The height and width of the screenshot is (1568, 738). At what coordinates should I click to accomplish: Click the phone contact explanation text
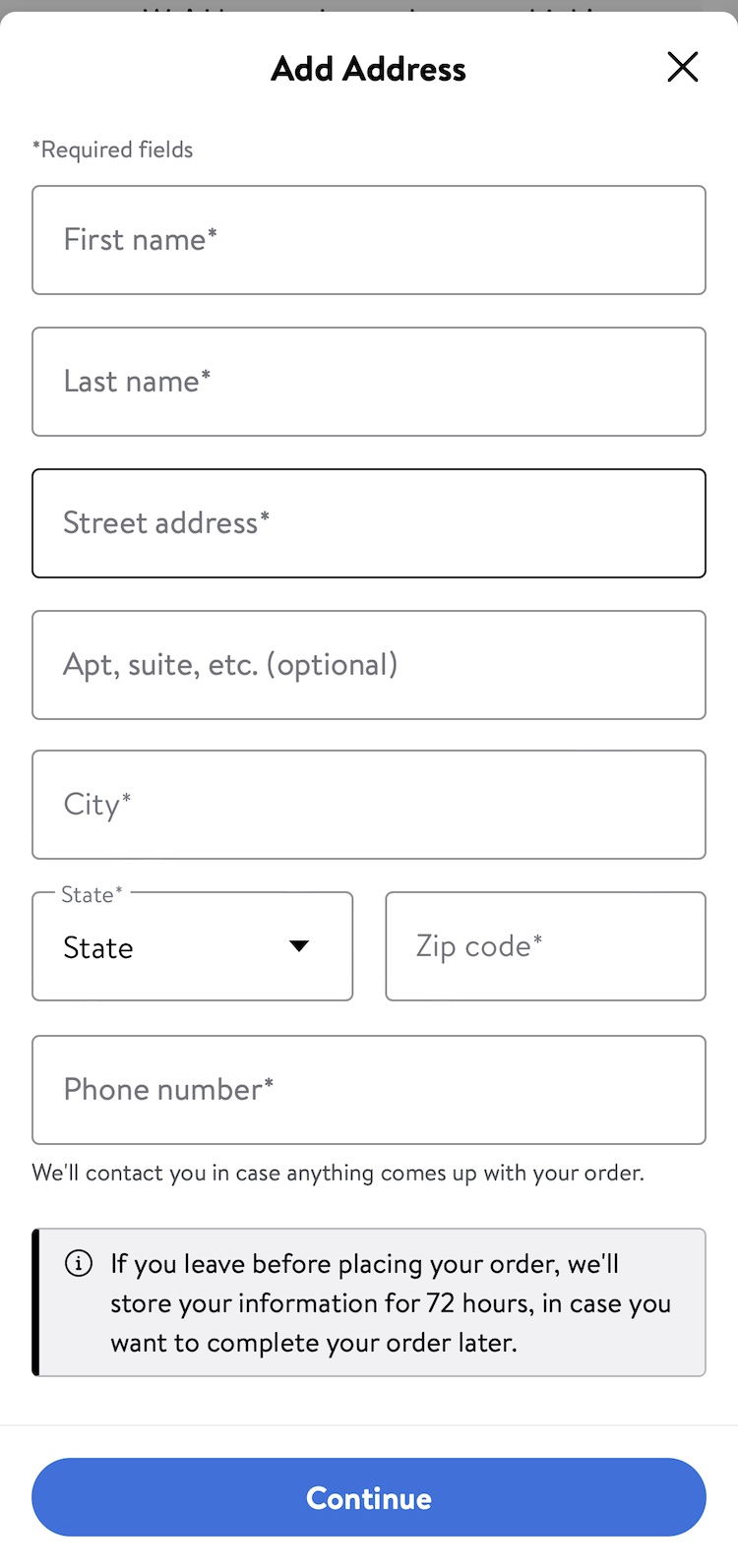339,1173
